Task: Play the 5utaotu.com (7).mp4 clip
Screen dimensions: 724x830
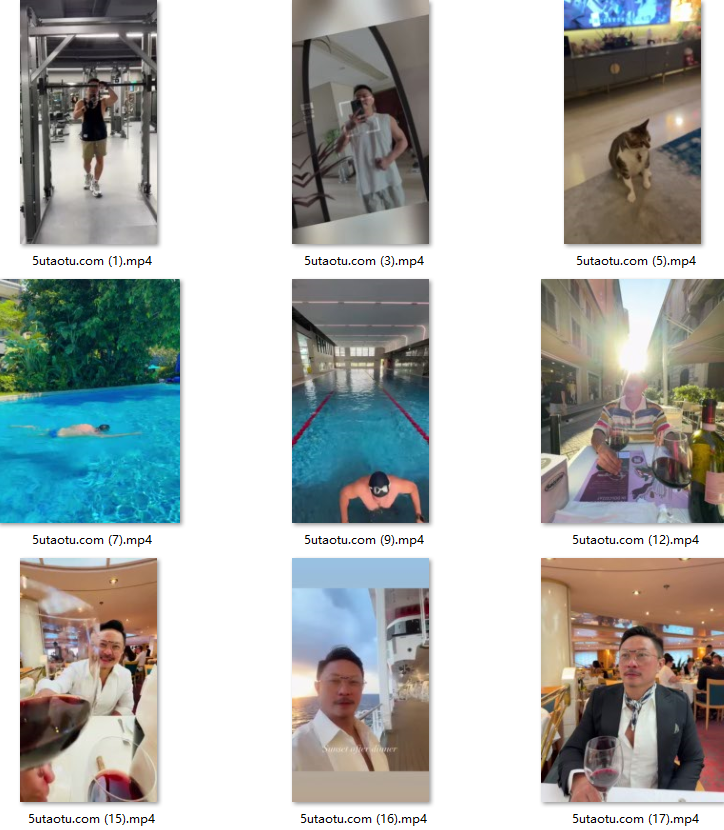Action: click(x=90, y=401)
